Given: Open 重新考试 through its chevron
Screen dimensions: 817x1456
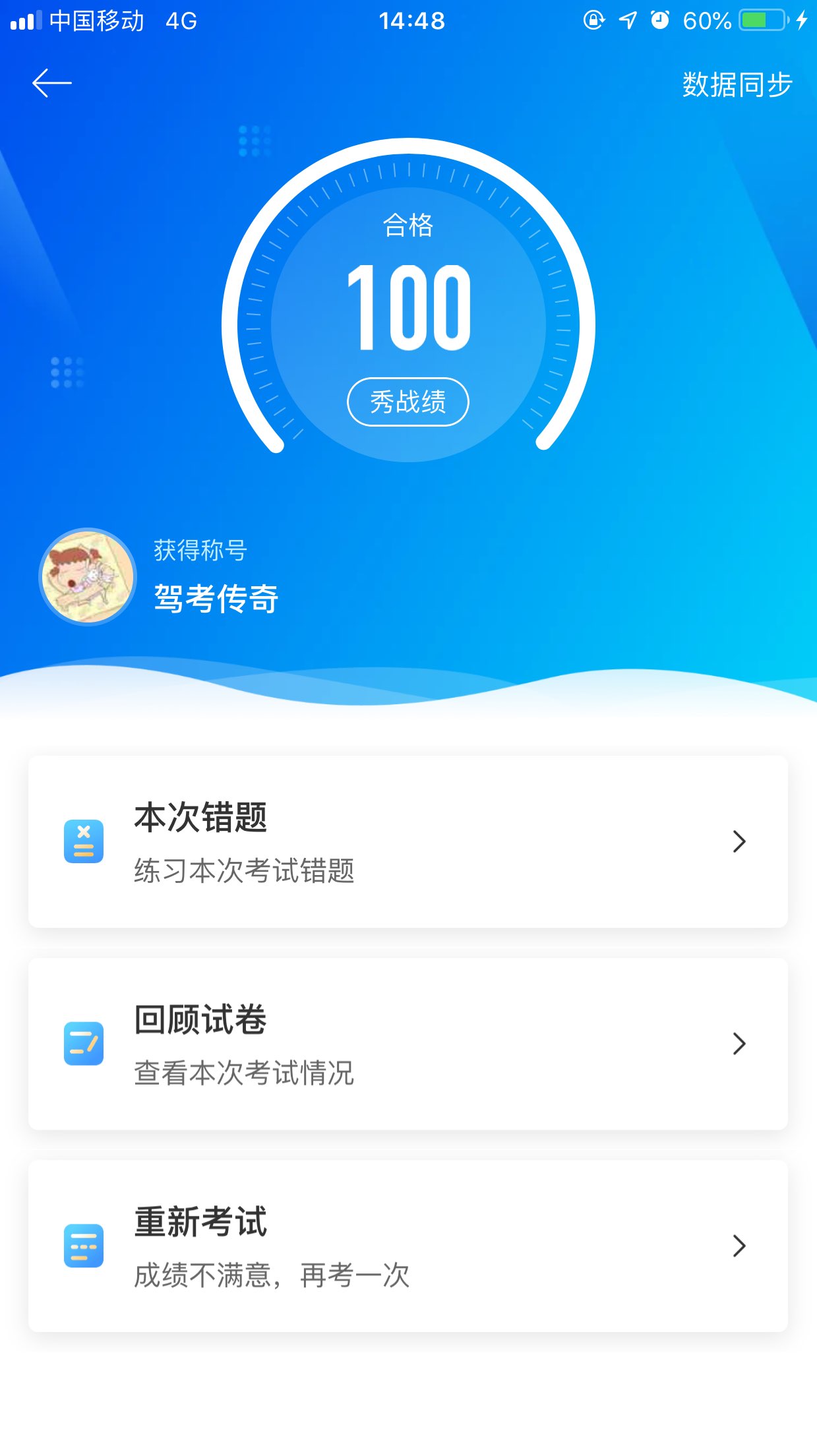Looking at the screenshot, I should pyautogui.click(x=739, y=1245).
